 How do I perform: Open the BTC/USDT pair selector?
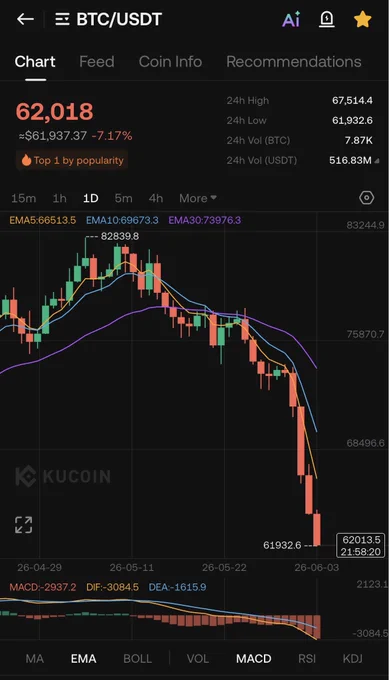109,20
